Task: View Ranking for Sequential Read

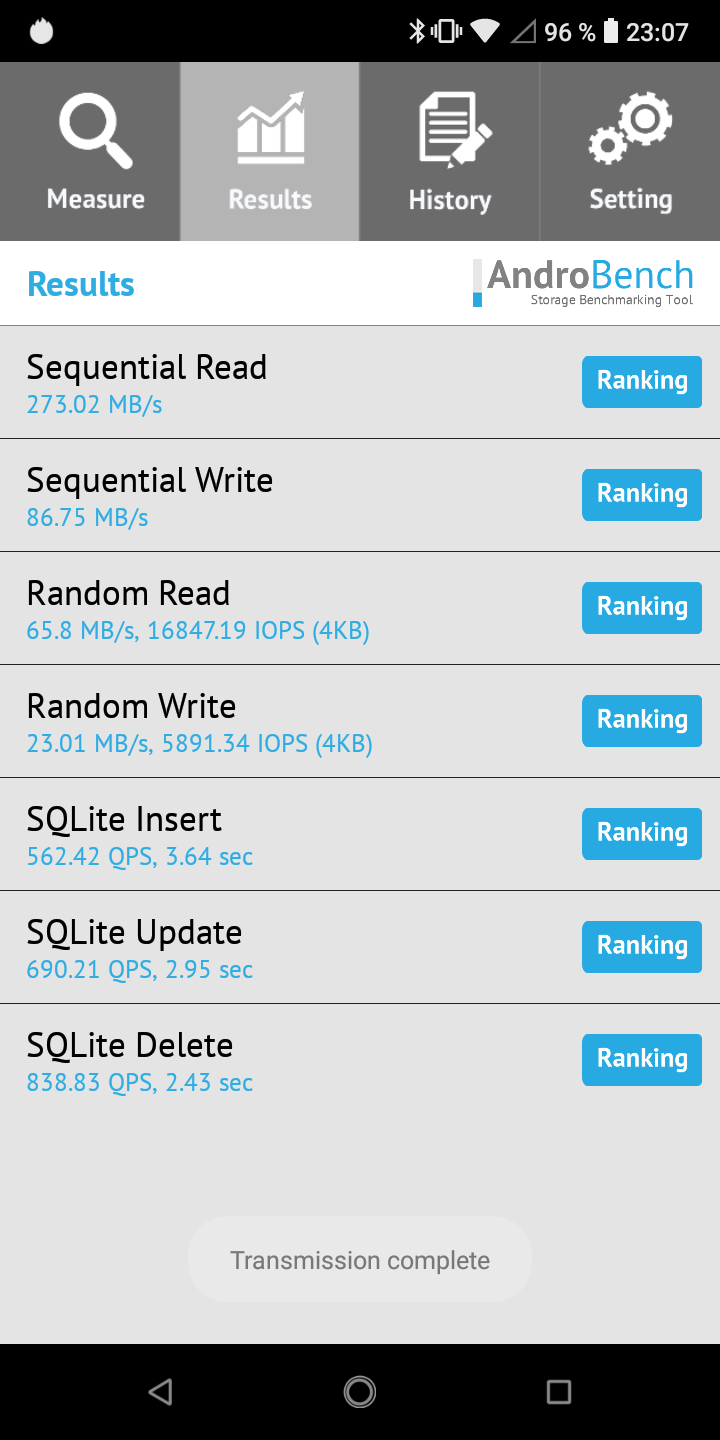Action: click(x=642, y=381)
